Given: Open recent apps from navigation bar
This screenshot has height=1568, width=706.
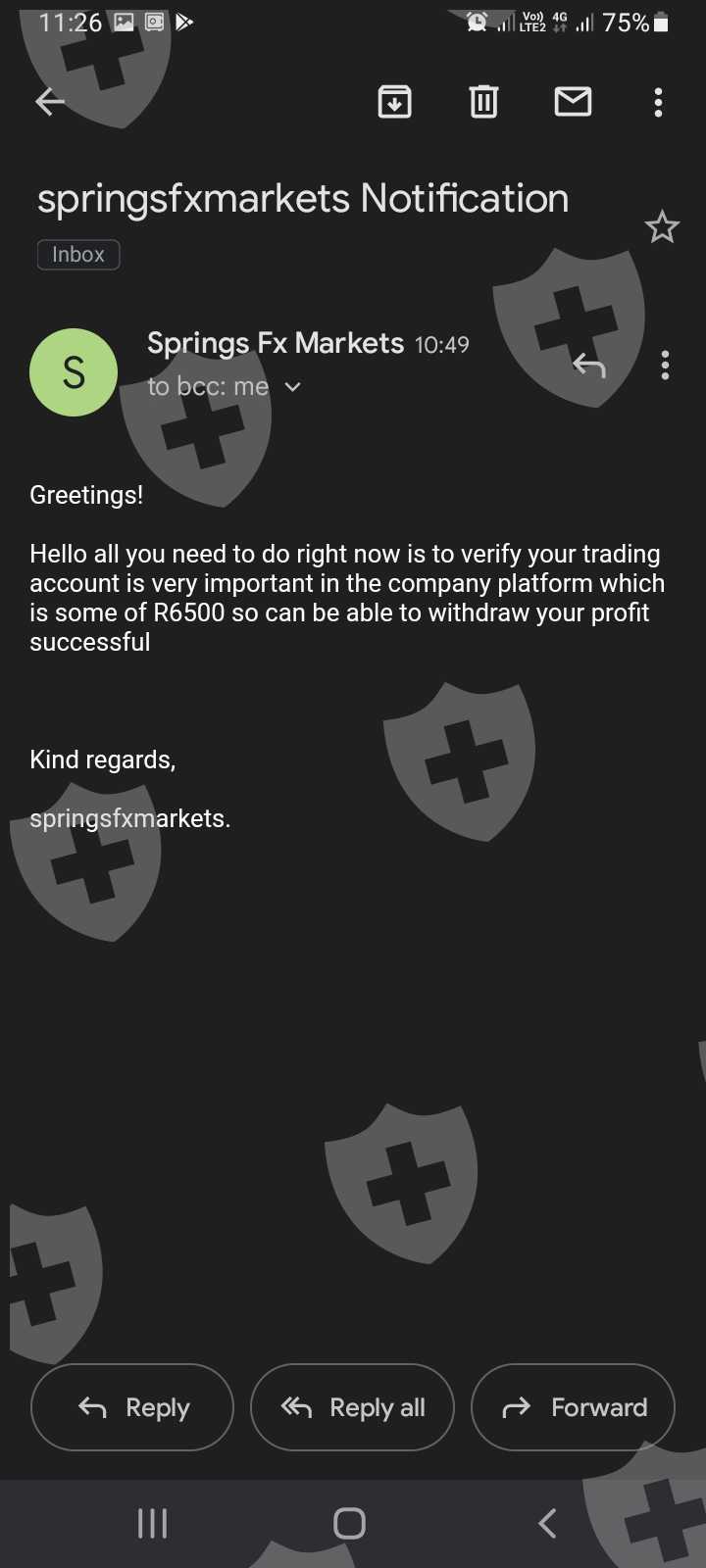Looking at the screenshot, I should pos(152,1523).
